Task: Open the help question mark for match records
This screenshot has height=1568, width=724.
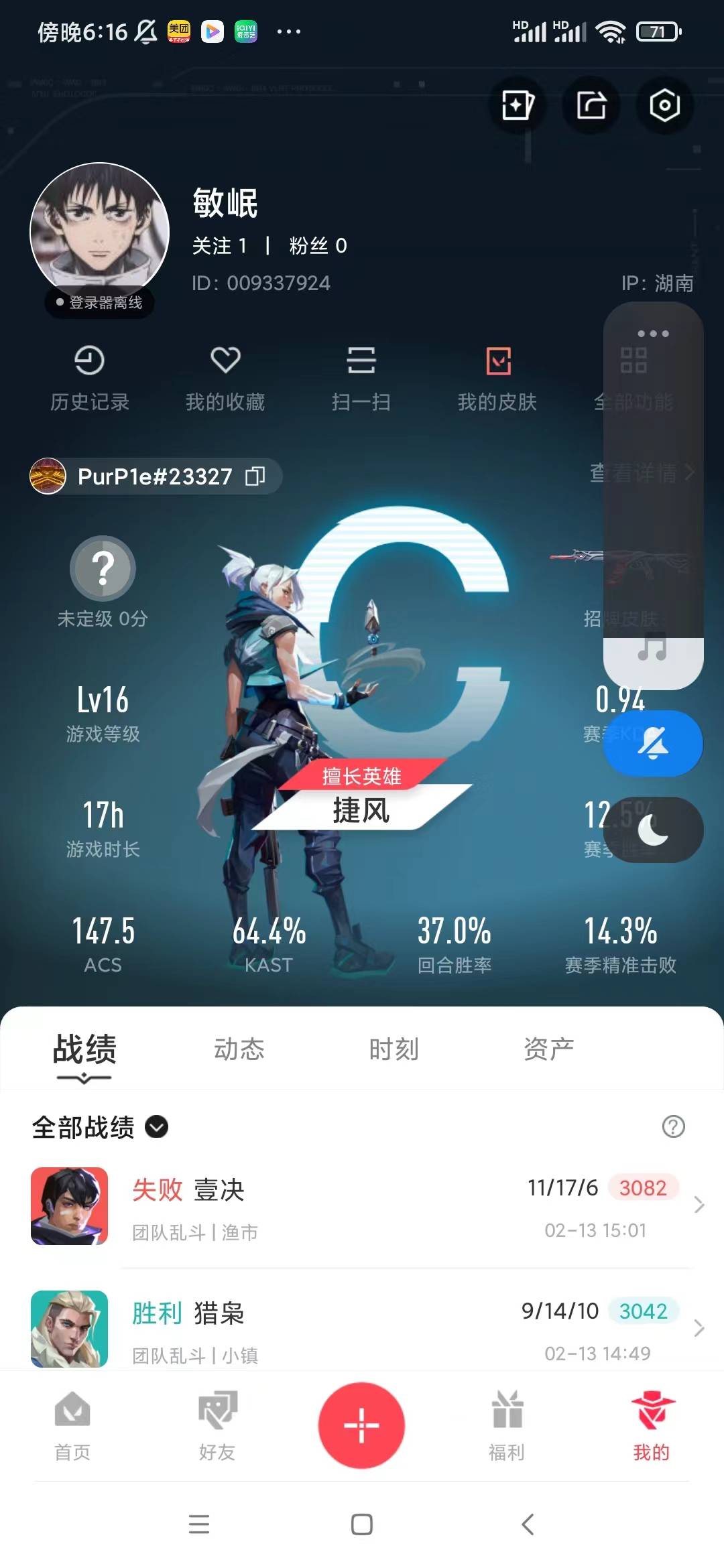Action: click(x=673, y=1126)
